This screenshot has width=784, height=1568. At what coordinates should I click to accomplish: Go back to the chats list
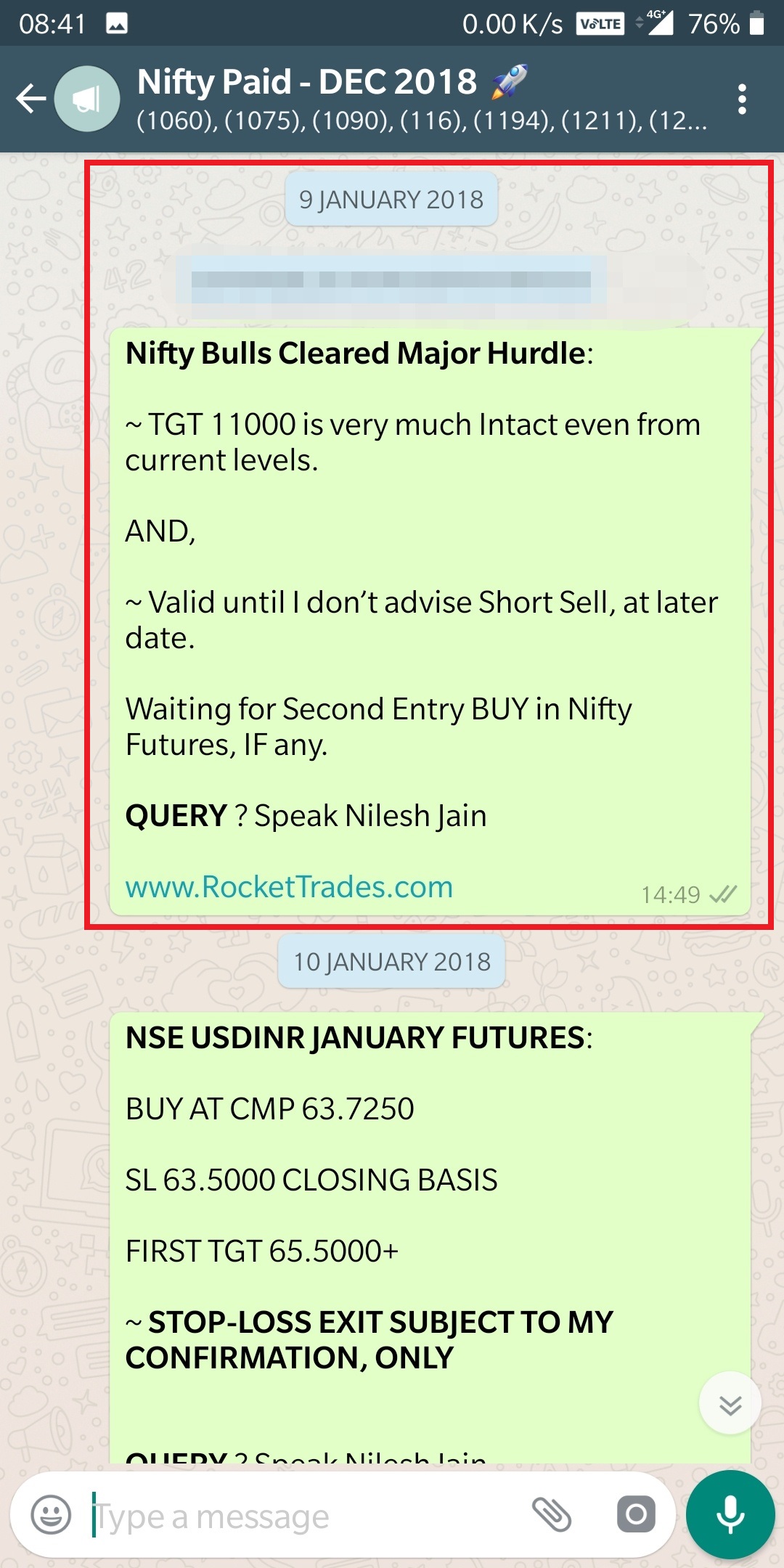(x=30, y=99)
